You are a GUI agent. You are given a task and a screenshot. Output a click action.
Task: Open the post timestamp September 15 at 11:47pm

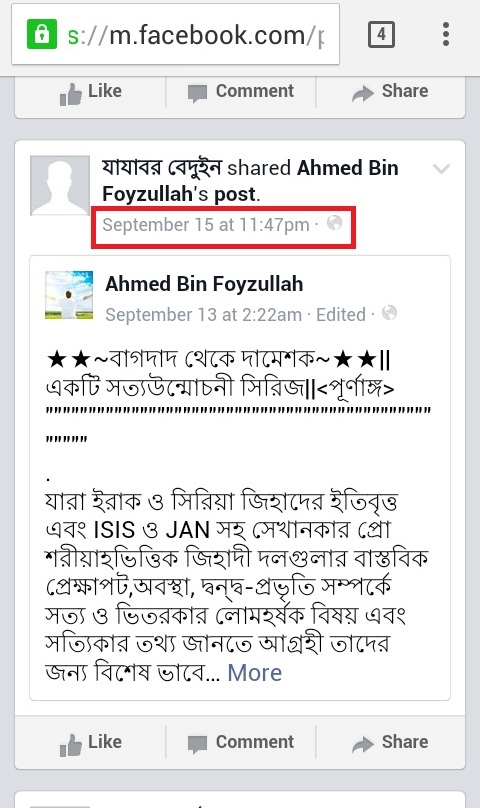pos(206,225)
